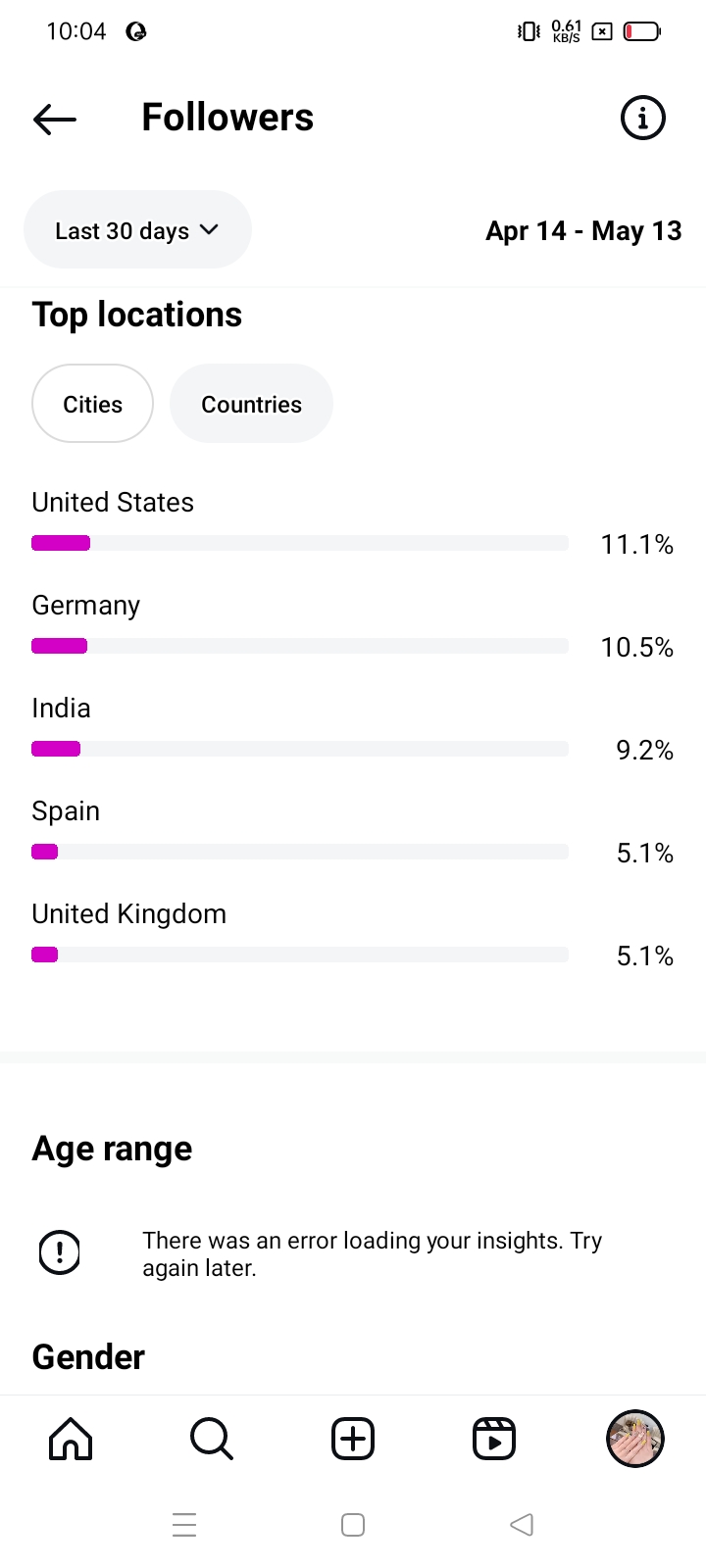This screenshot has width=706, height=1568.
Task: Expand the Last 30 days dropdown
Action: 137,230
